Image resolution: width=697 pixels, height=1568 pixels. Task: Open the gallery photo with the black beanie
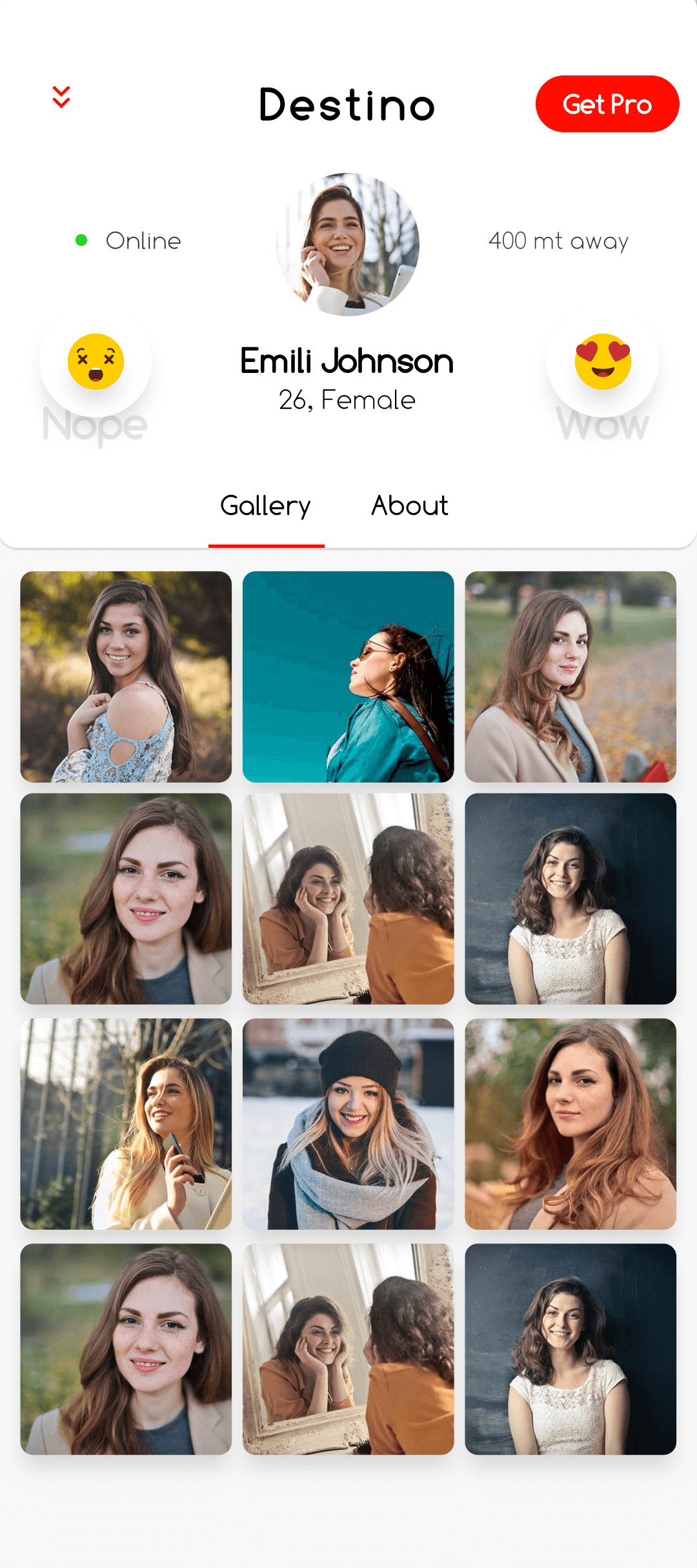[348, 1124]
